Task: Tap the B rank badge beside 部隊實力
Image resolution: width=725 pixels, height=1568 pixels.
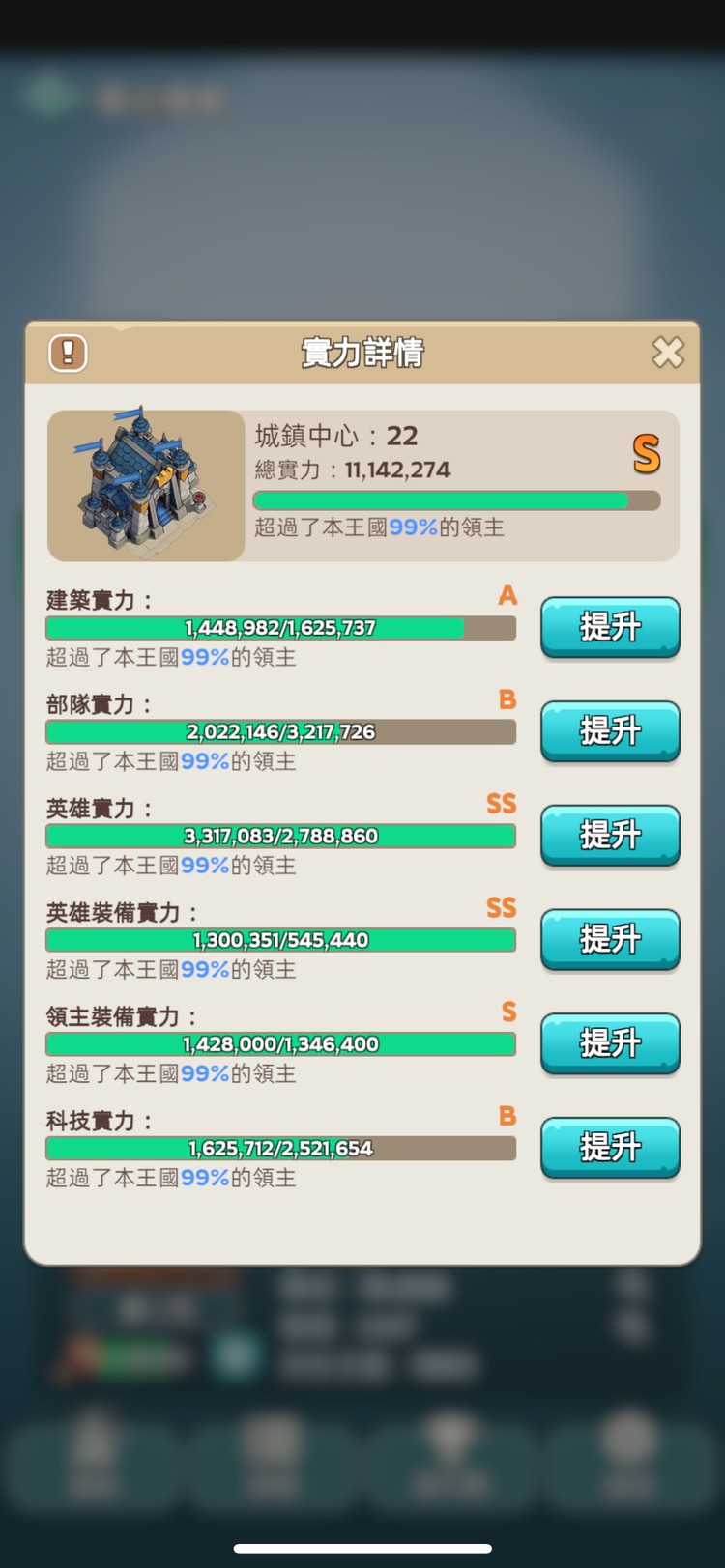Action: click(x=507, y=700)
